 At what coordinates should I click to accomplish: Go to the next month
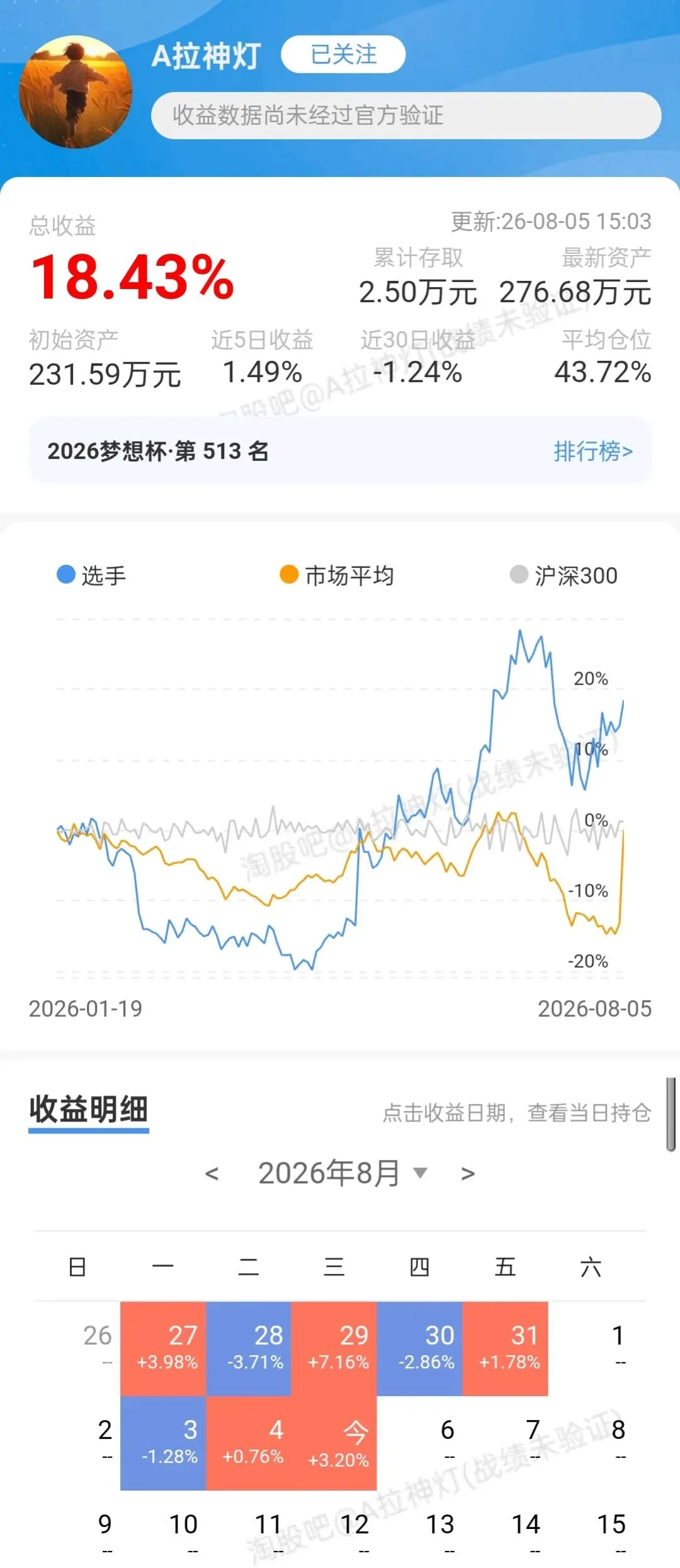pos(468,1174)
